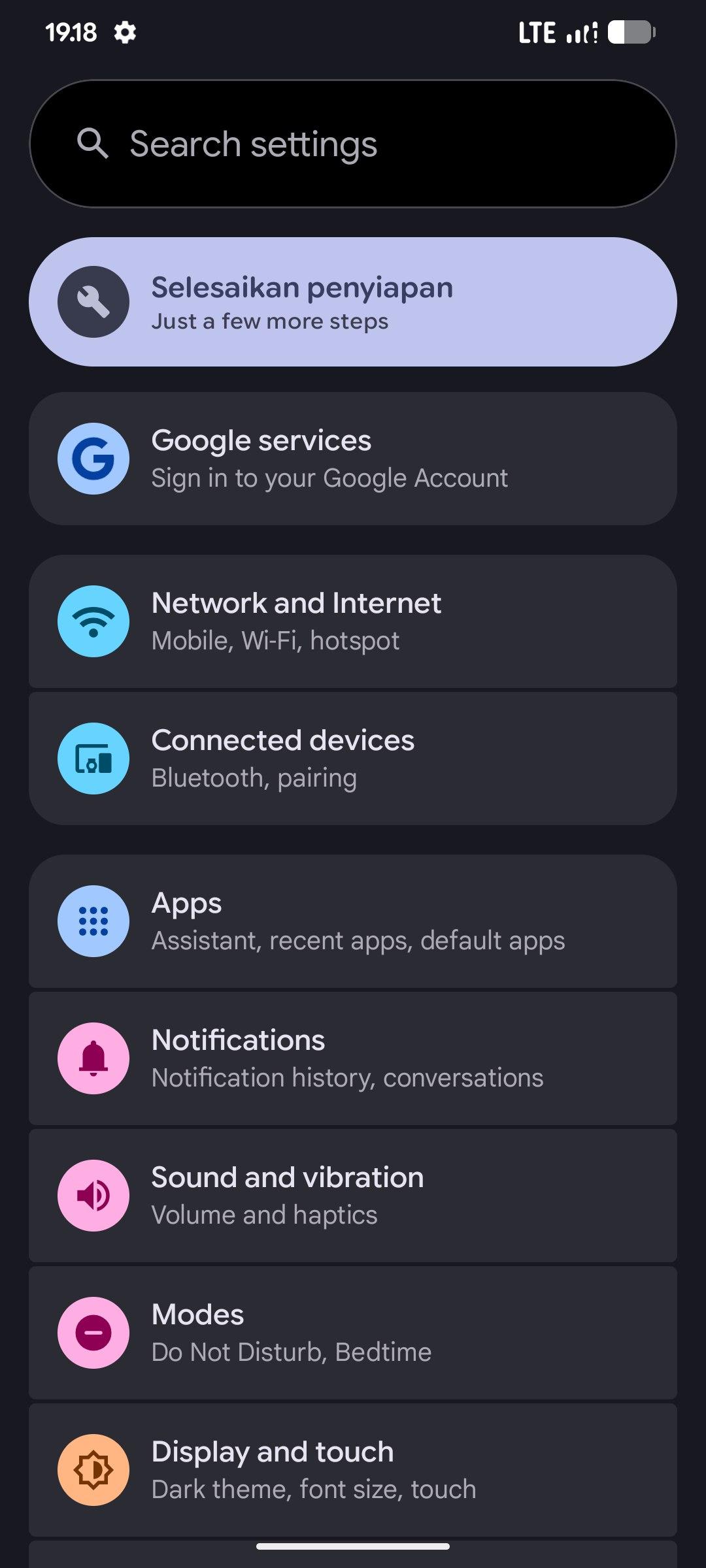Go to Network and Internet settings
The height and width of the screenshot is (1568, 706).
(353, 621)
